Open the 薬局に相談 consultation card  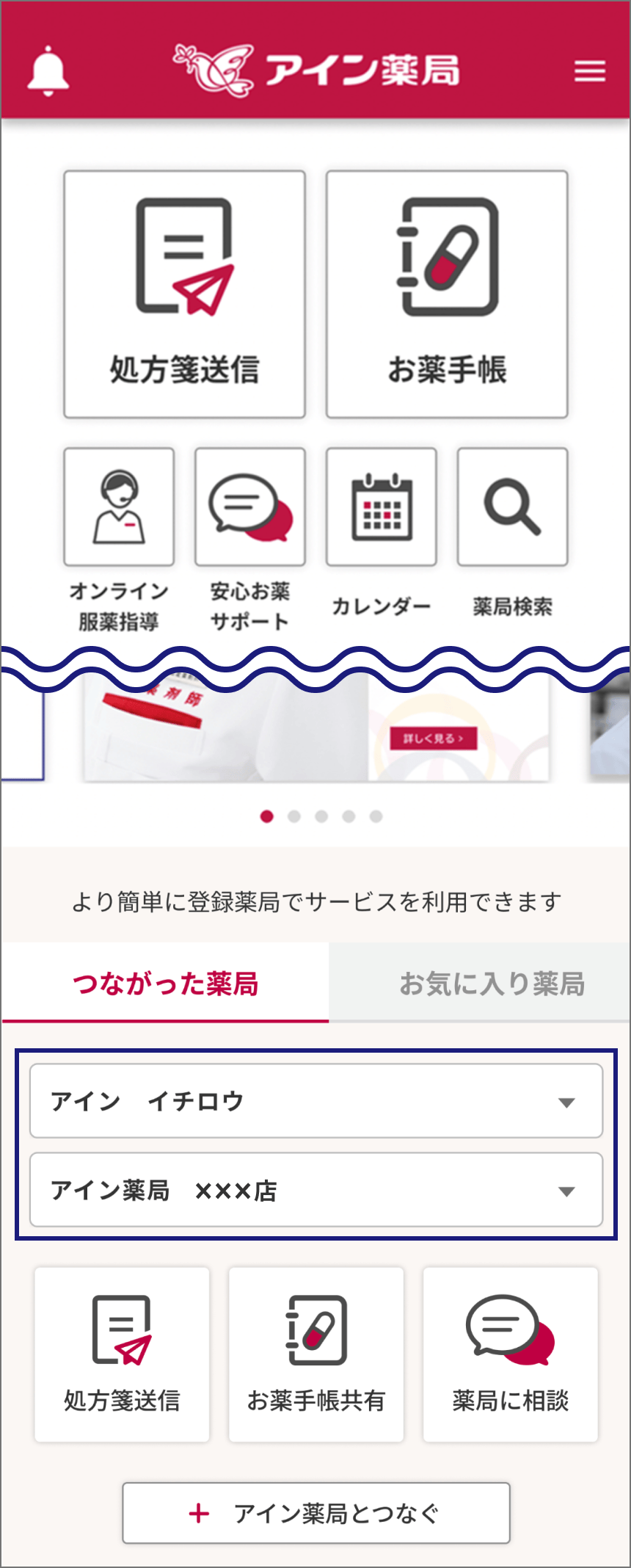coord(510,1354)
